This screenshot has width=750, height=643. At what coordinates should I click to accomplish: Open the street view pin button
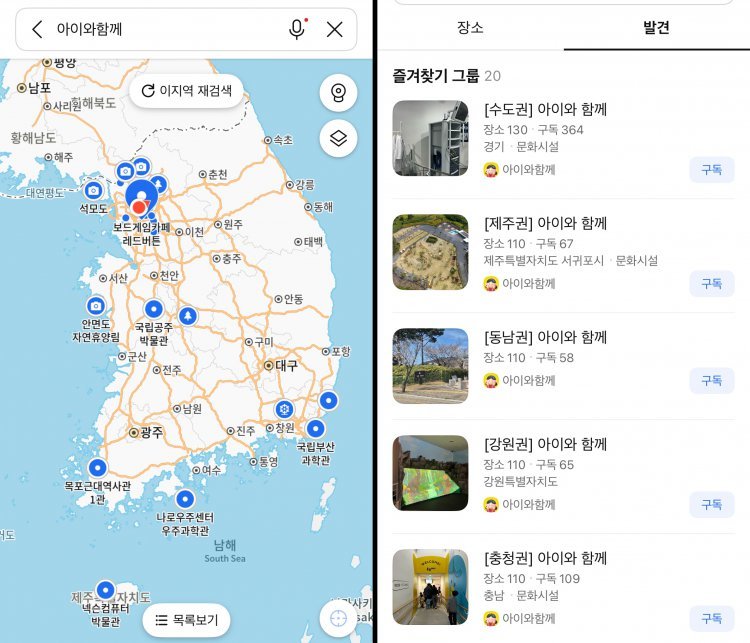tap(338, 93)
